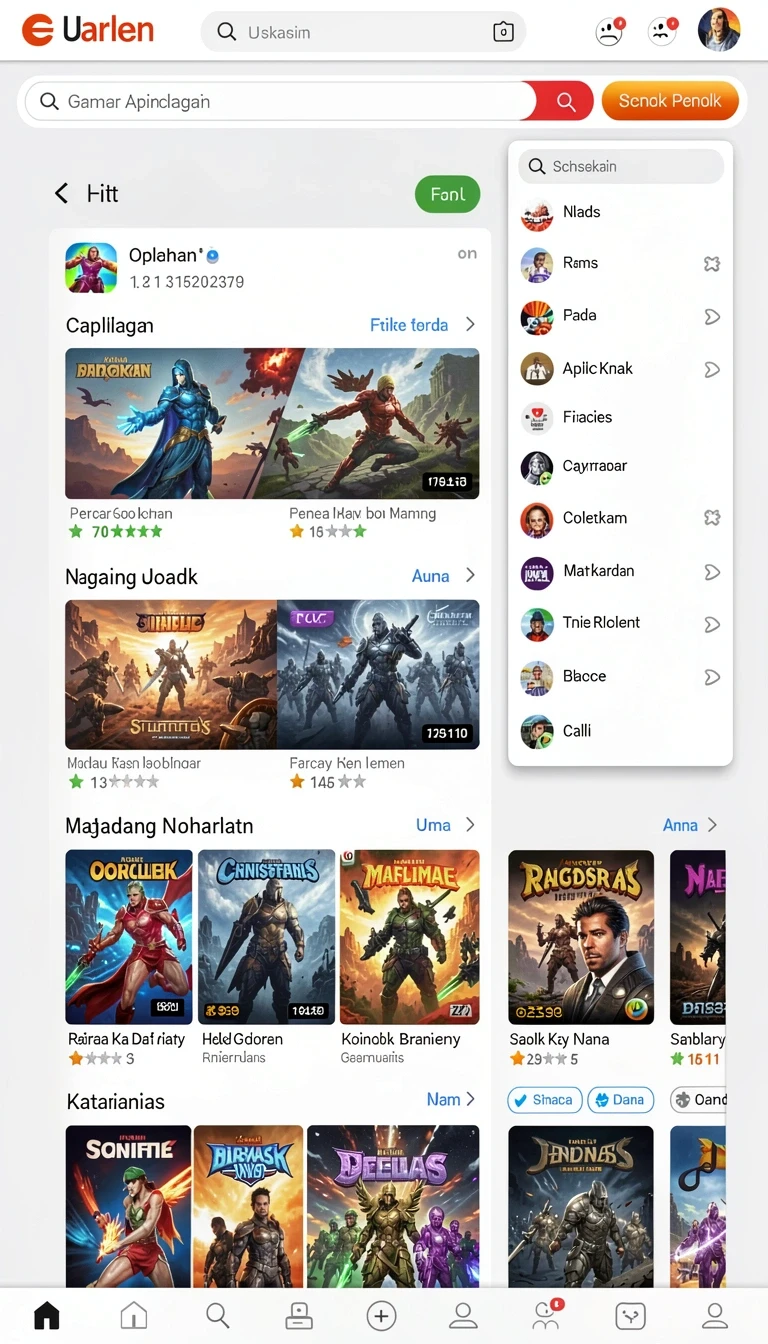Tap the back arrow beside Hitt

[62, 193]
